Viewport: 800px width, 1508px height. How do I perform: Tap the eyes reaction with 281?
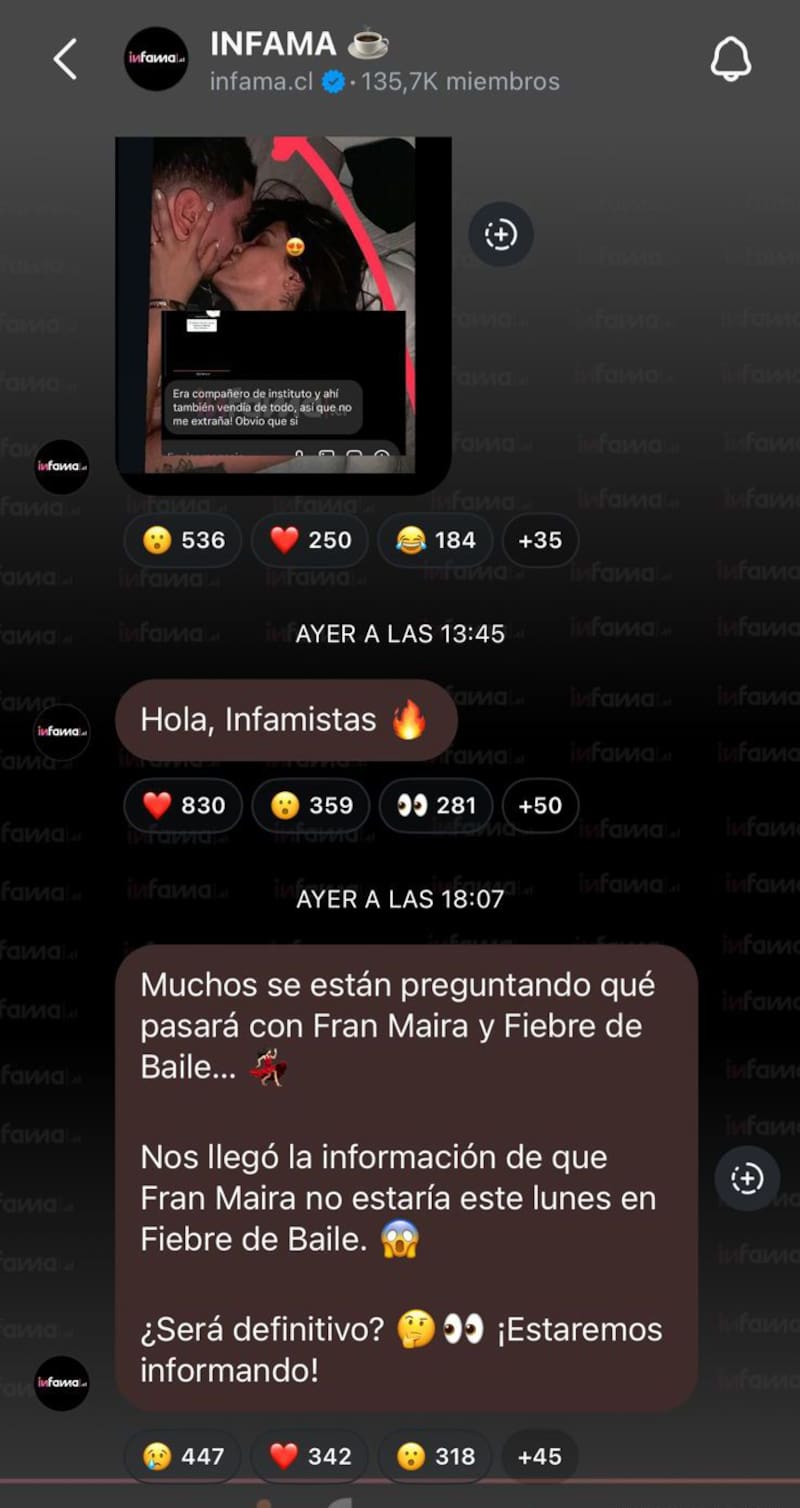(435, 805)
